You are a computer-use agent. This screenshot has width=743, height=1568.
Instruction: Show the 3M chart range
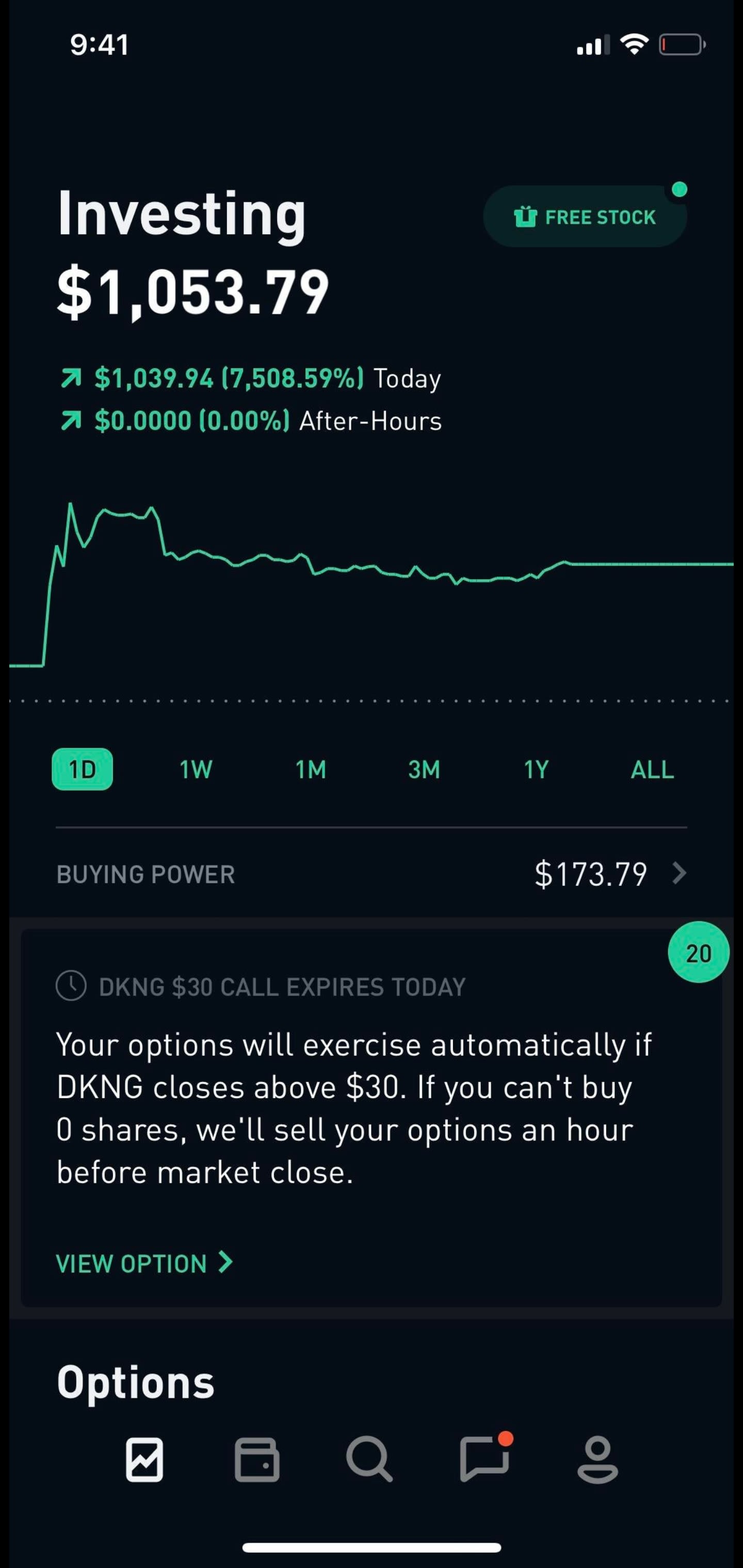point(424,770)
